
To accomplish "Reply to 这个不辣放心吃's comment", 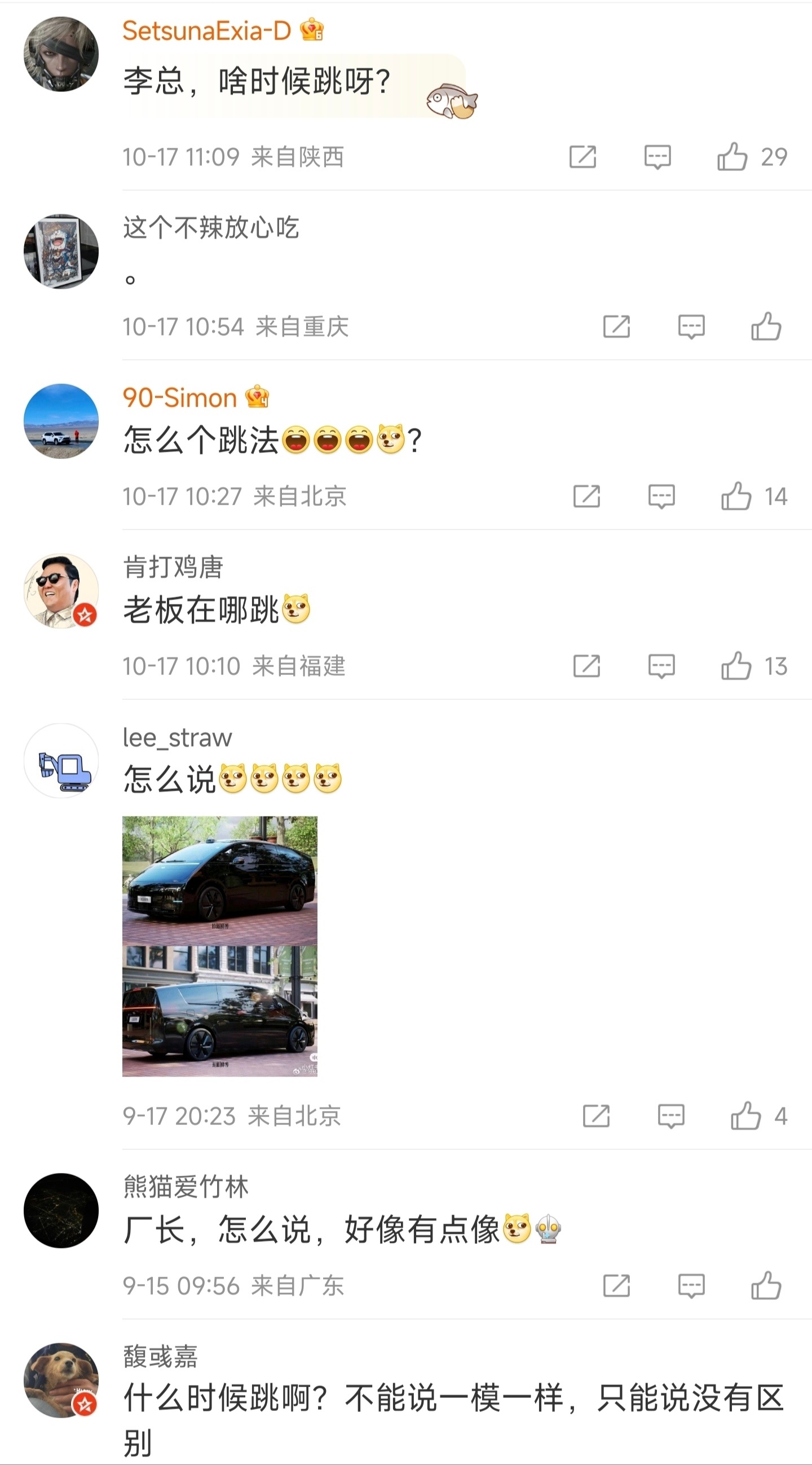I will (x=691, y=327).
